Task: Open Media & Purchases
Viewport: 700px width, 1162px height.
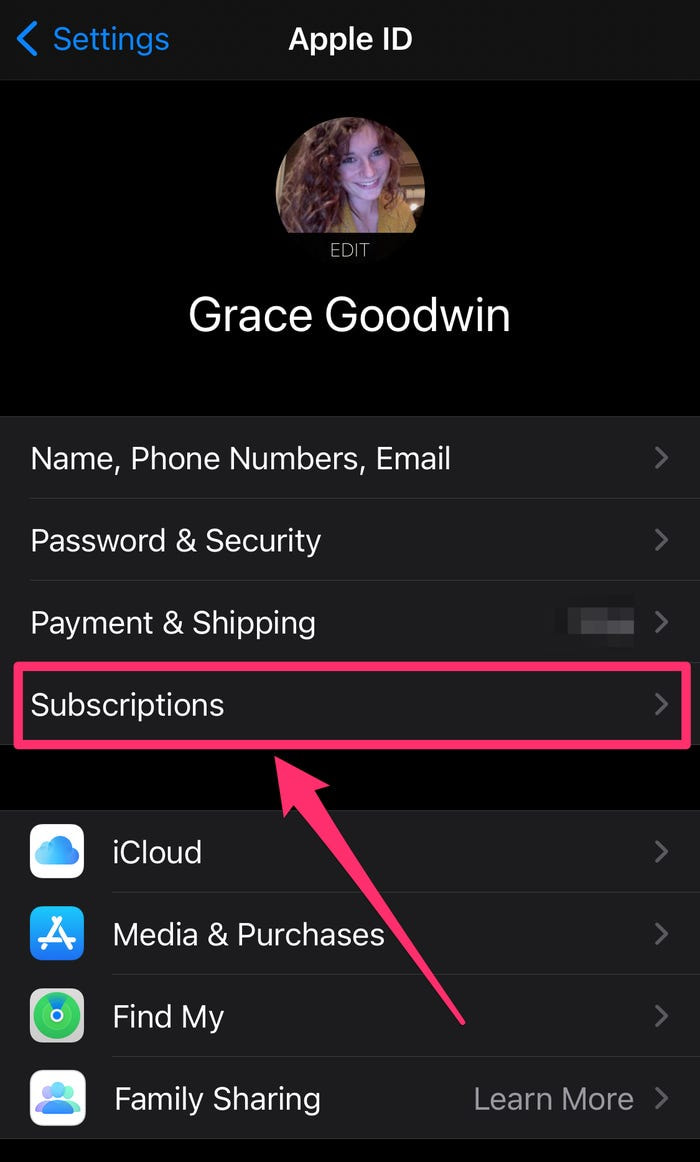Action: point(350,934)
